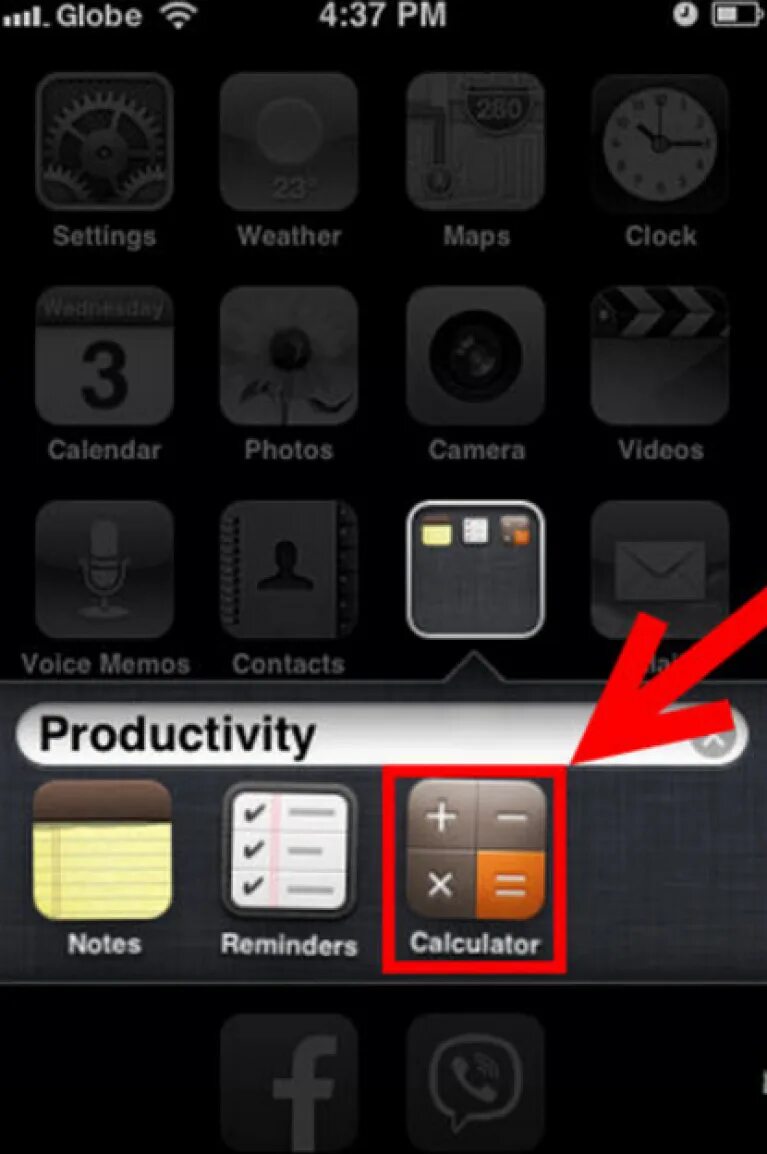The width and height of the screenshot is (767, 1154).
Task: Launch the Reminders app
Action: 289,850
